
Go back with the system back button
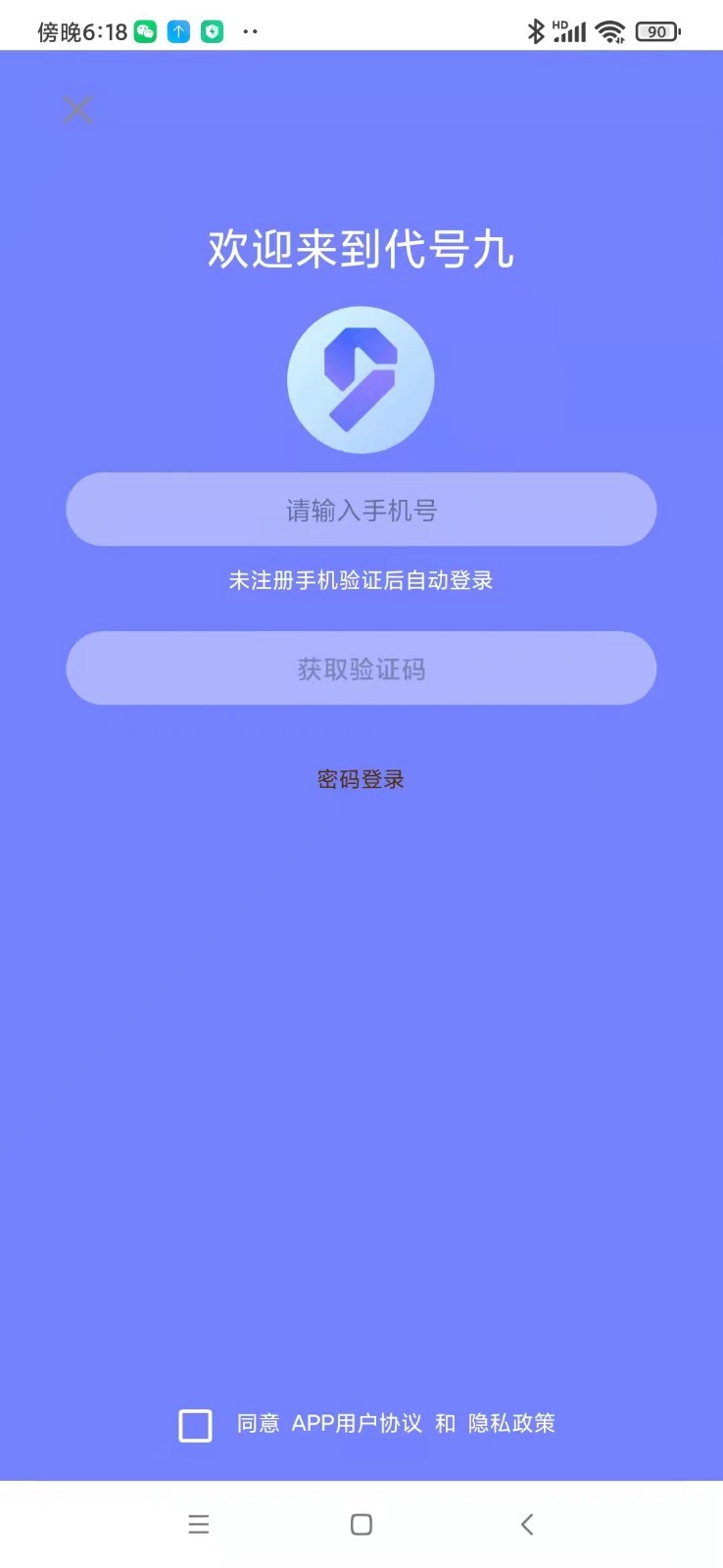tap(527, 1524)
